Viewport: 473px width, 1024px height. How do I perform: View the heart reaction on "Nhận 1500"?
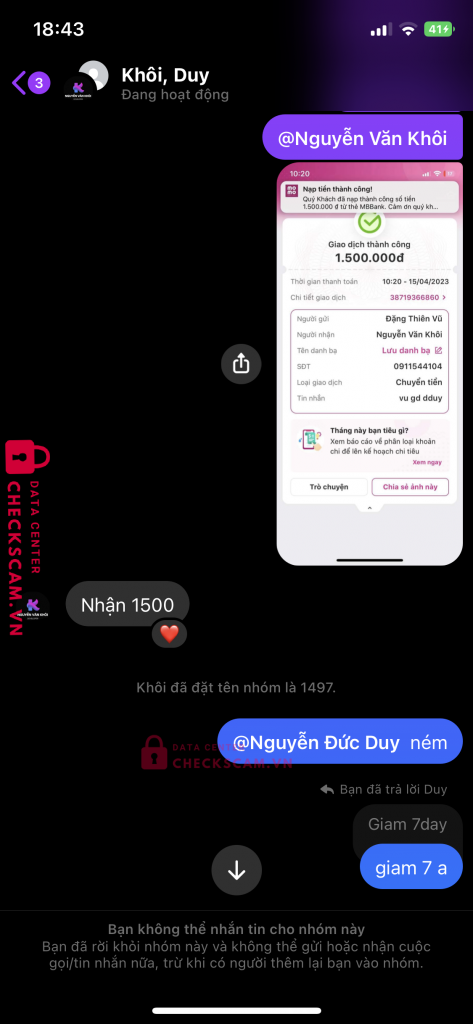169,633
